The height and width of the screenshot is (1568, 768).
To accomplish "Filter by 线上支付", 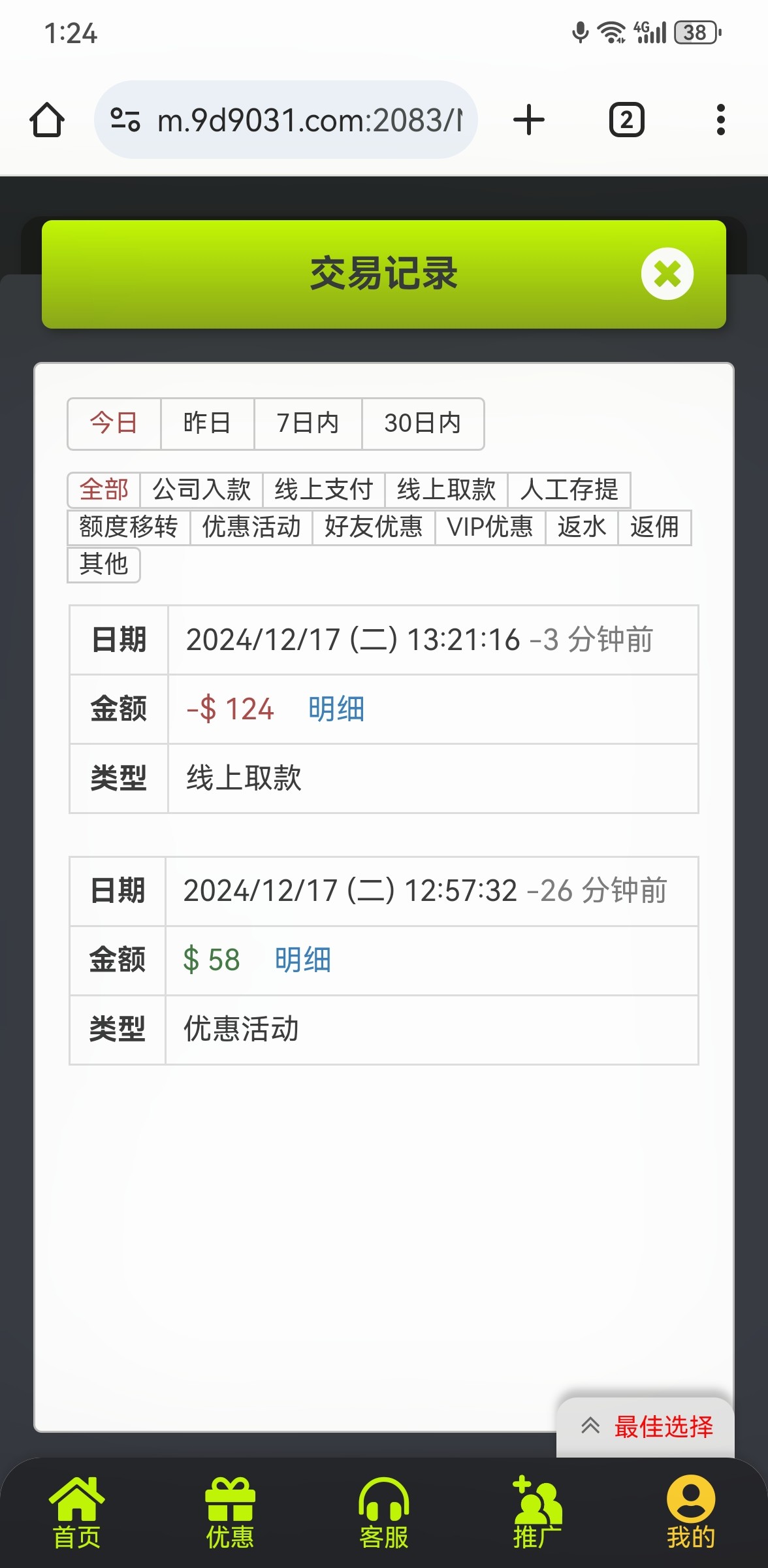I will (x=324, y=489).
